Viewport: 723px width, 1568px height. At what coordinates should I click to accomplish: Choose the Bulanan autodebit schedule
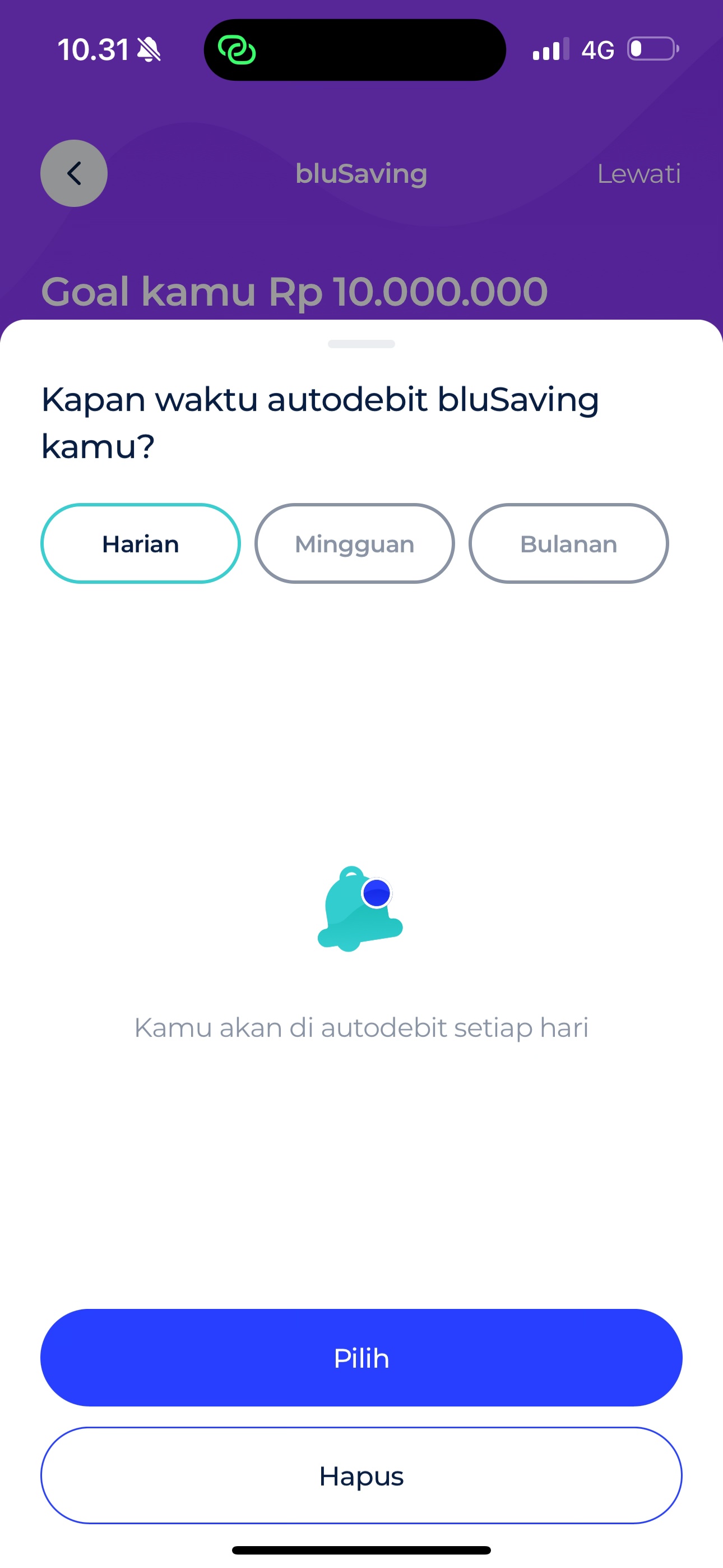[568, 543]
